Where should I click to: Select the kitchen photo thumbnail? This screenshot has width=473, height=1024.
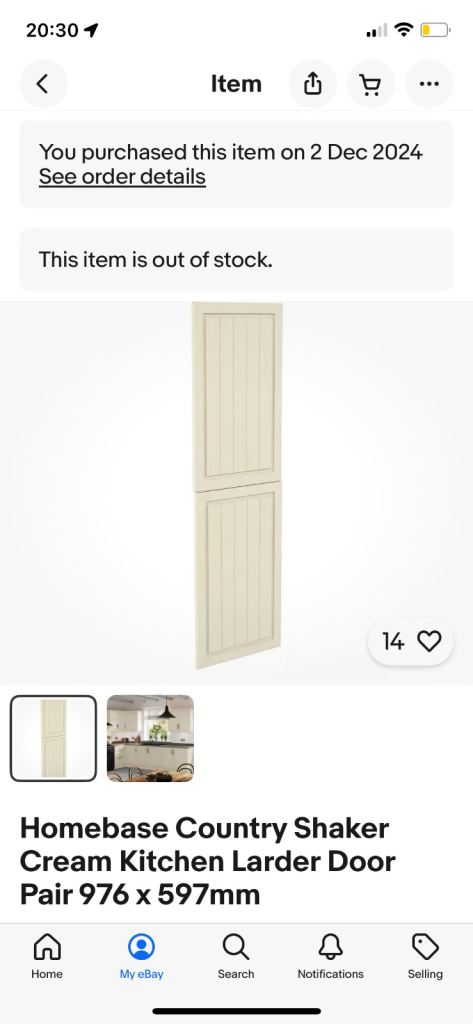pyautogui.click(x=150, y=739)
